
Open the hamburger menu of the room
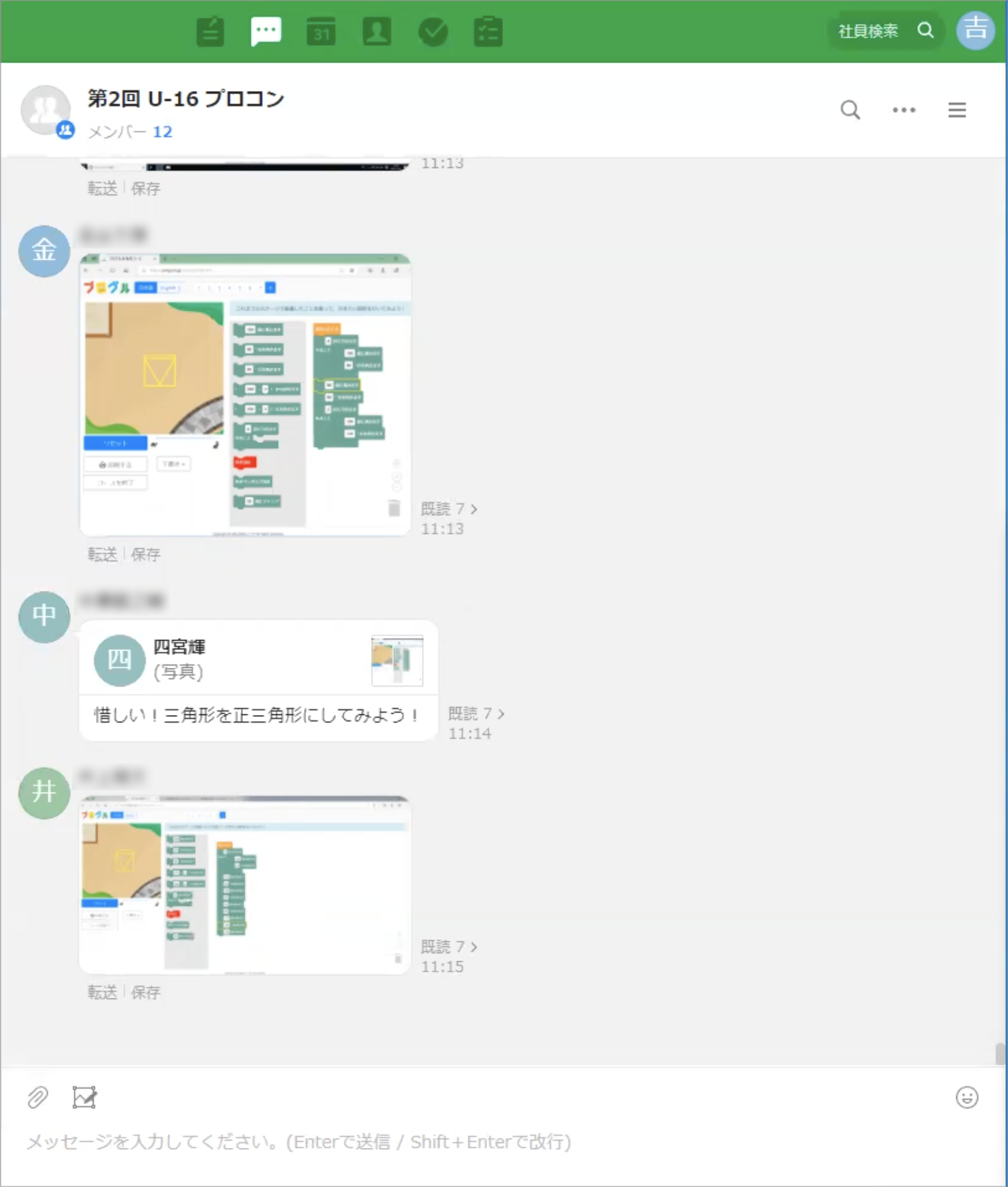[957, 110]
